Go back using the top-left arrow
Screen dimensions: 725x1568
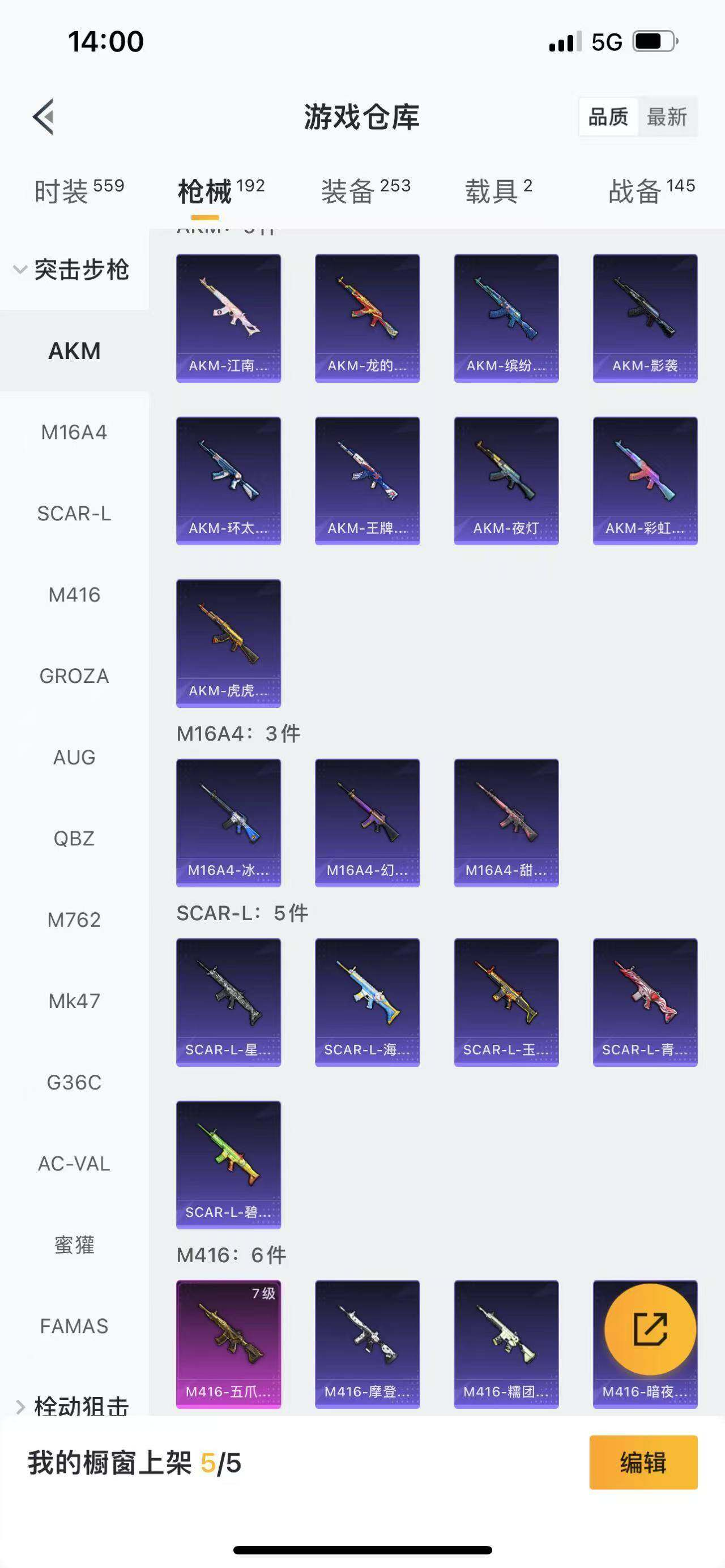[x=44, y=116]
